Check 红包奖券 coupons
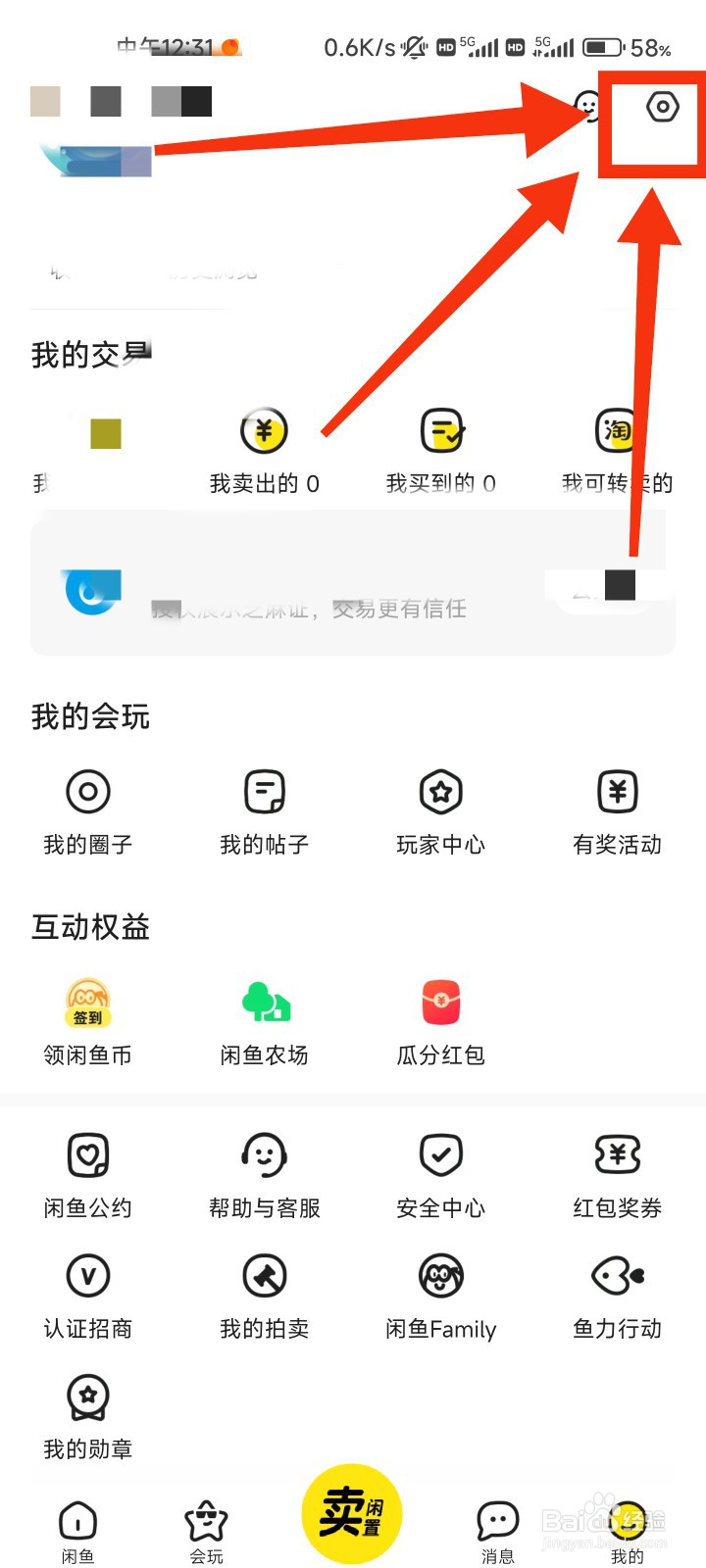This screenshot has height=1568, width=706. (x=616, y=1173)
